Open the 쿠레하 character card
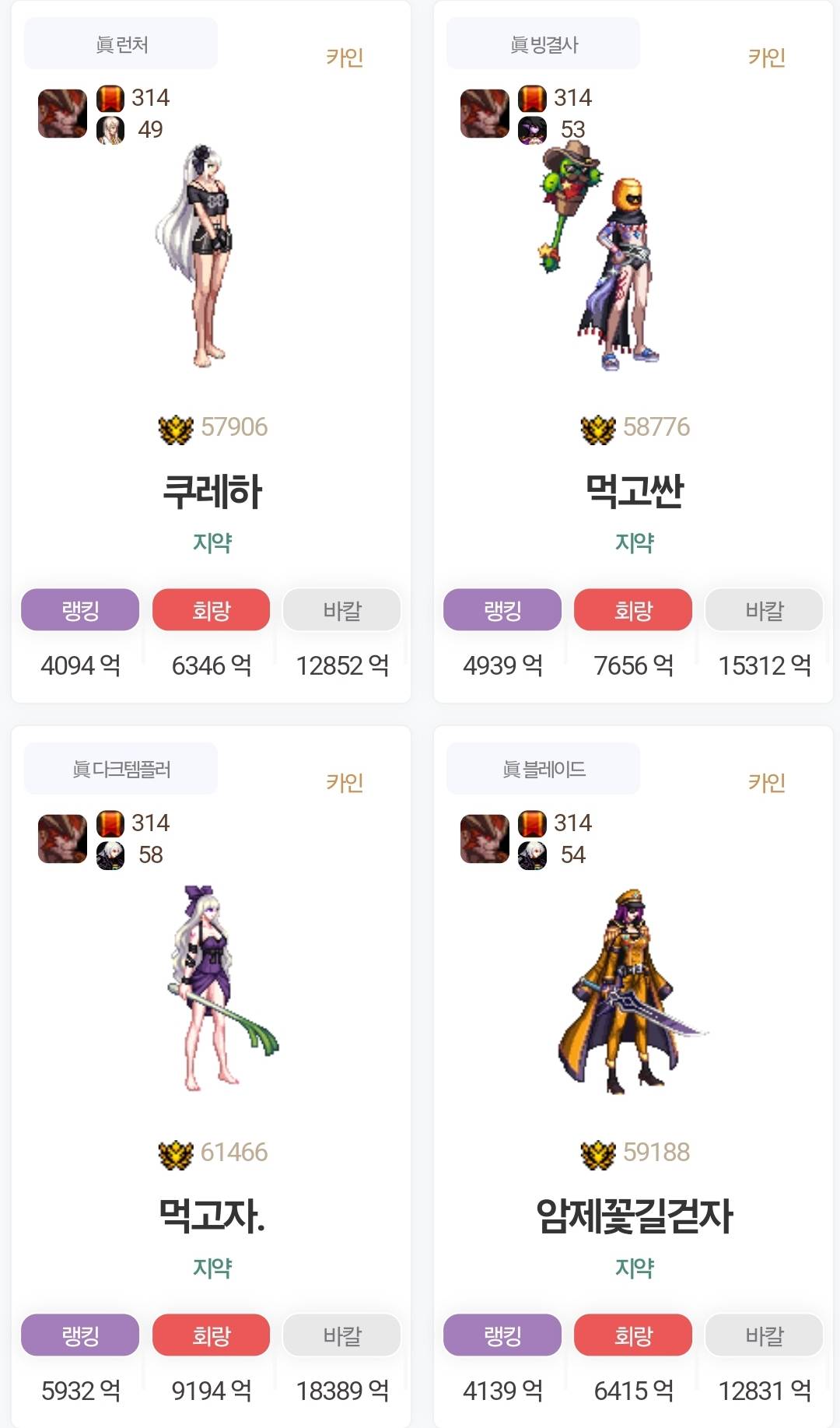This screenshot has width=840, height=1428. [212, 492]
